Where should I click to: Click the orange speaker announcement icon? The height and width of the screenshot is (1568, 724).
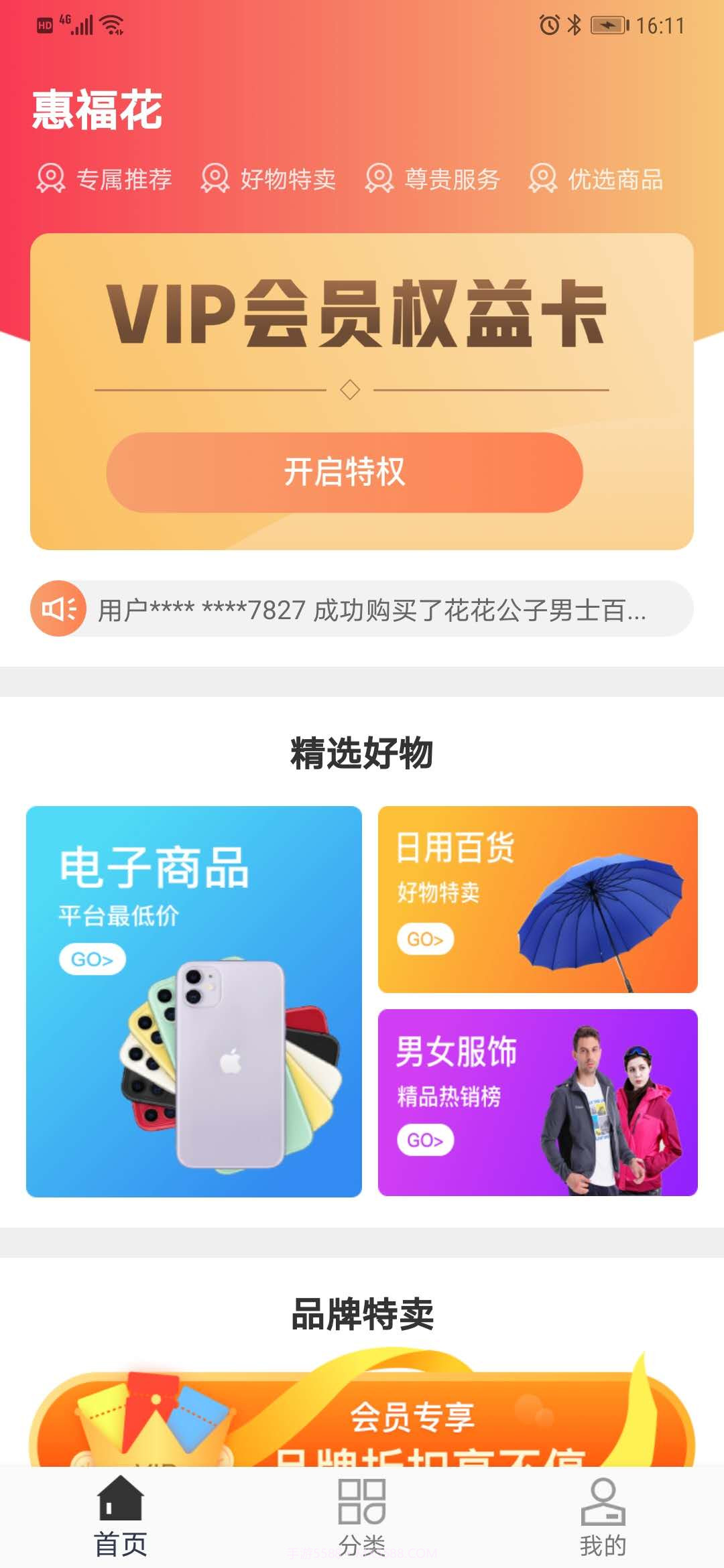(59, 608)
